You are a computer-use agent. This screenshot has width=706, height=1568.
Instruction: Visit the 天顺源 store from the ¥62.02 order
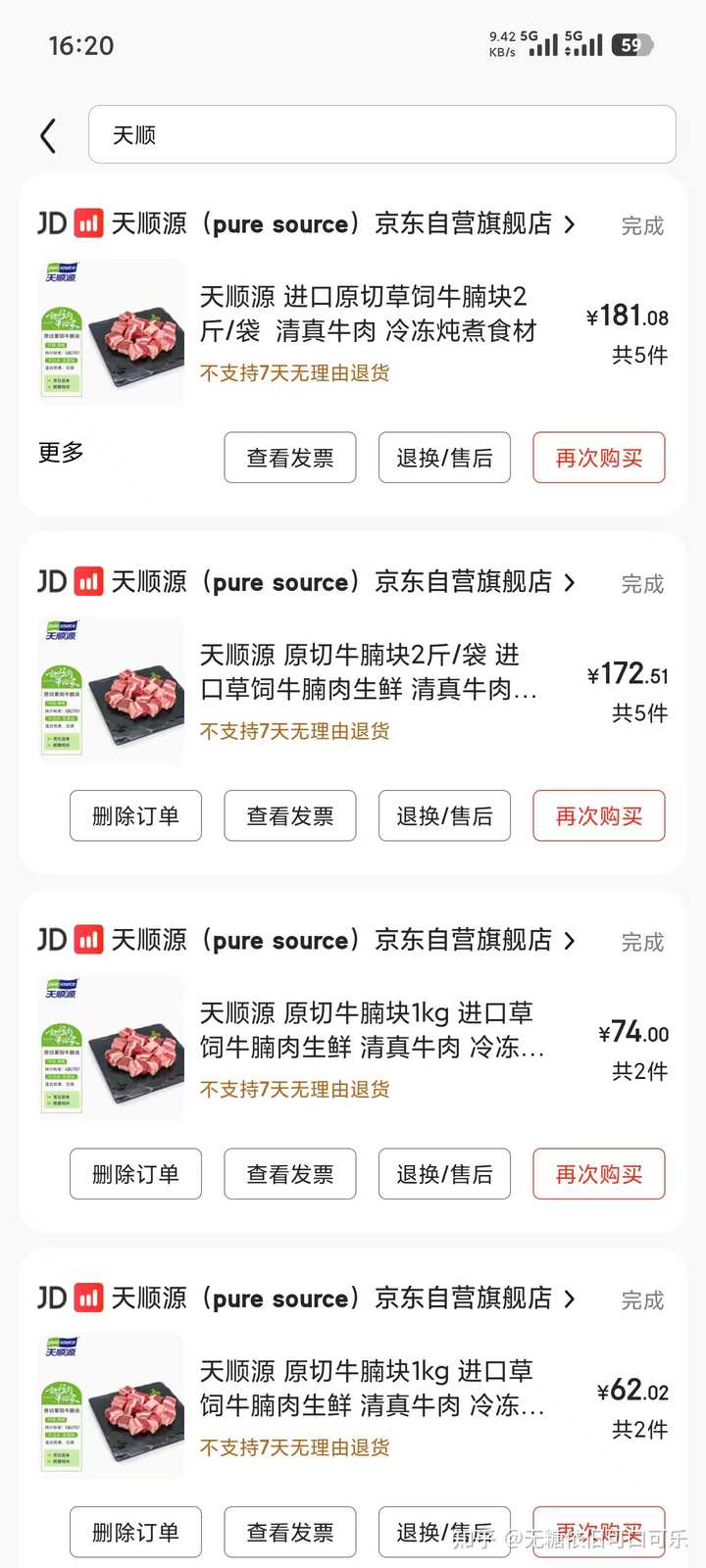click(331, 1298)
